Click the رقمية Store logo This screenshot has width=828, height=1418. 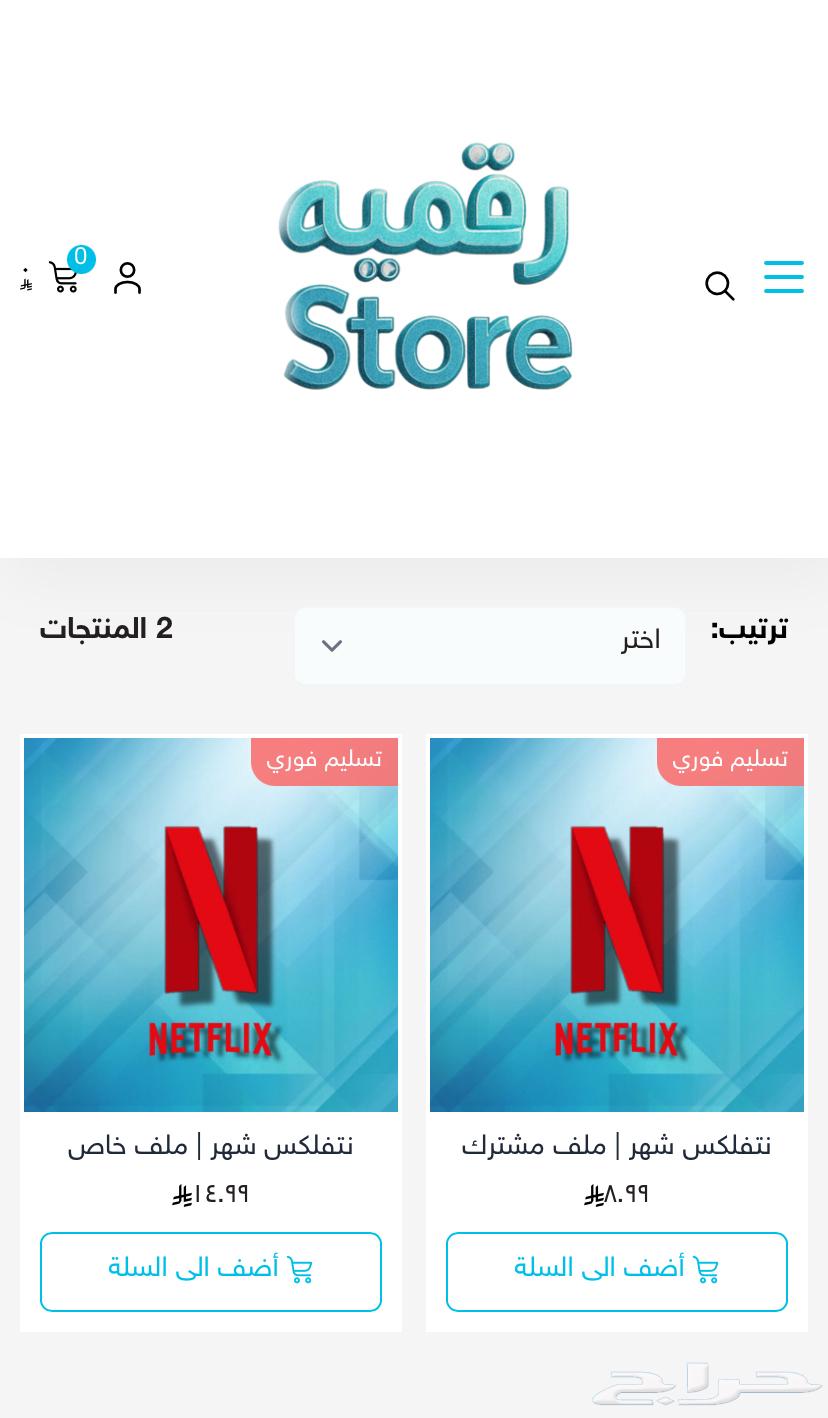427,265
